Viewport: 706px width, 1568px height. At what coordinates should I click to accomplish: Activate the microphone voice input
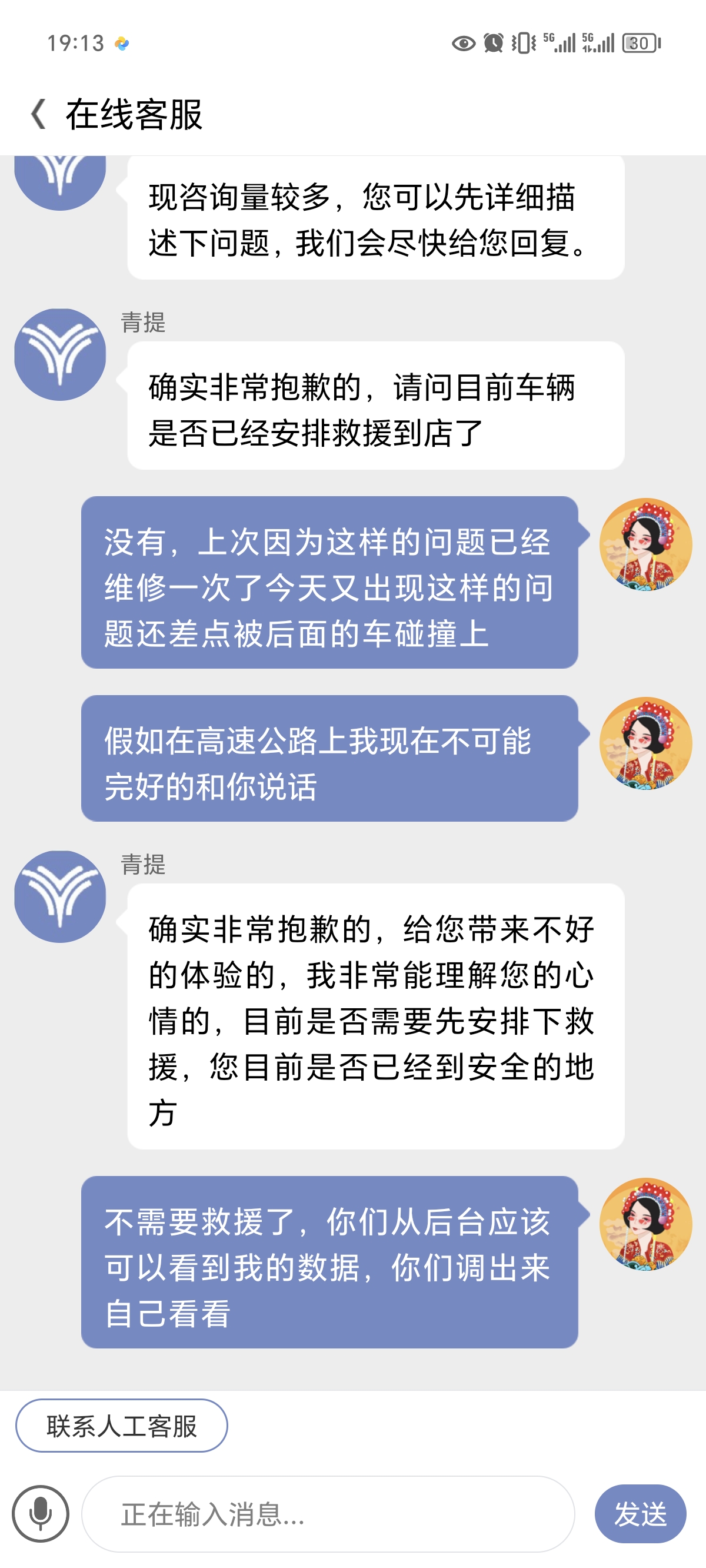[40, 1514]
